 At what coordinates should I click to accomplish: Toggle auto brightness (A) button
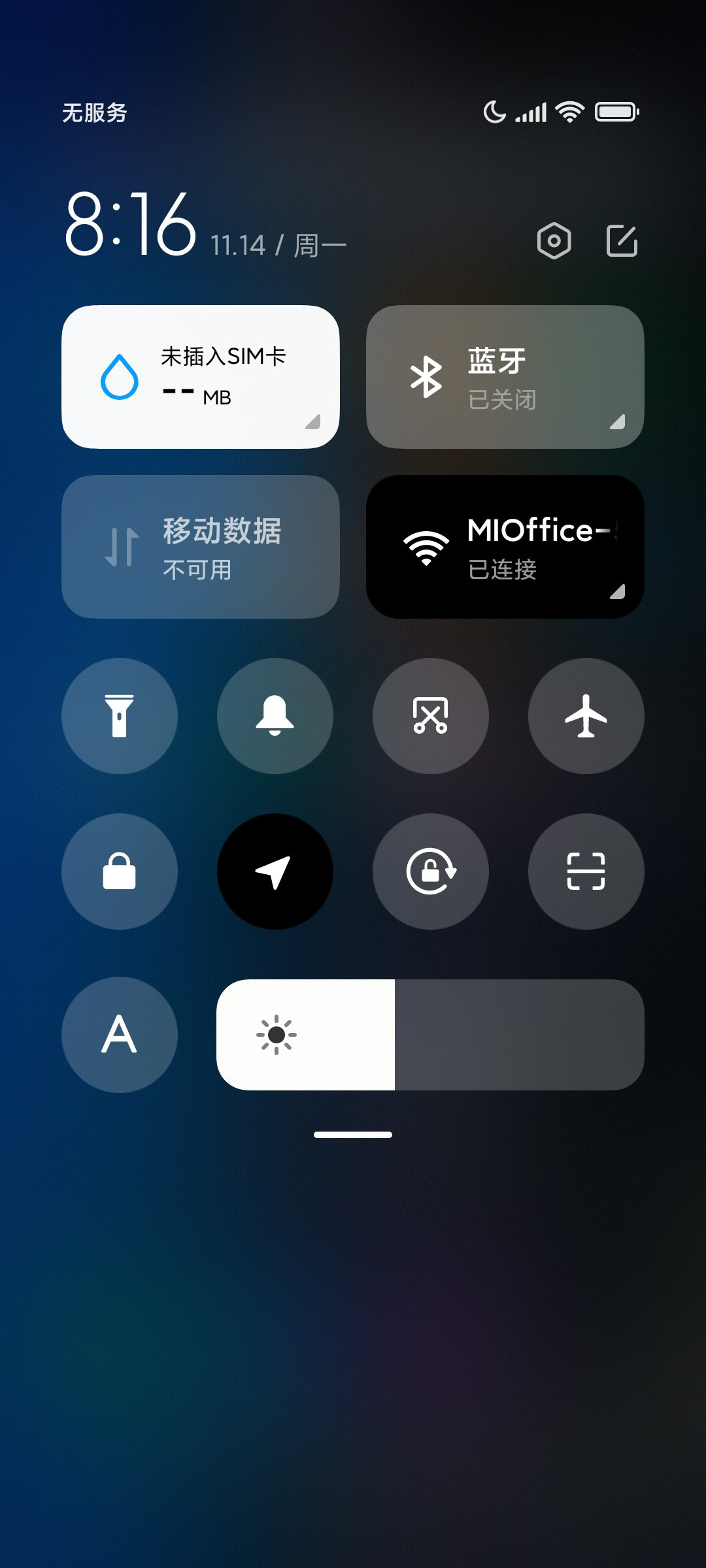pos(120,1035)
